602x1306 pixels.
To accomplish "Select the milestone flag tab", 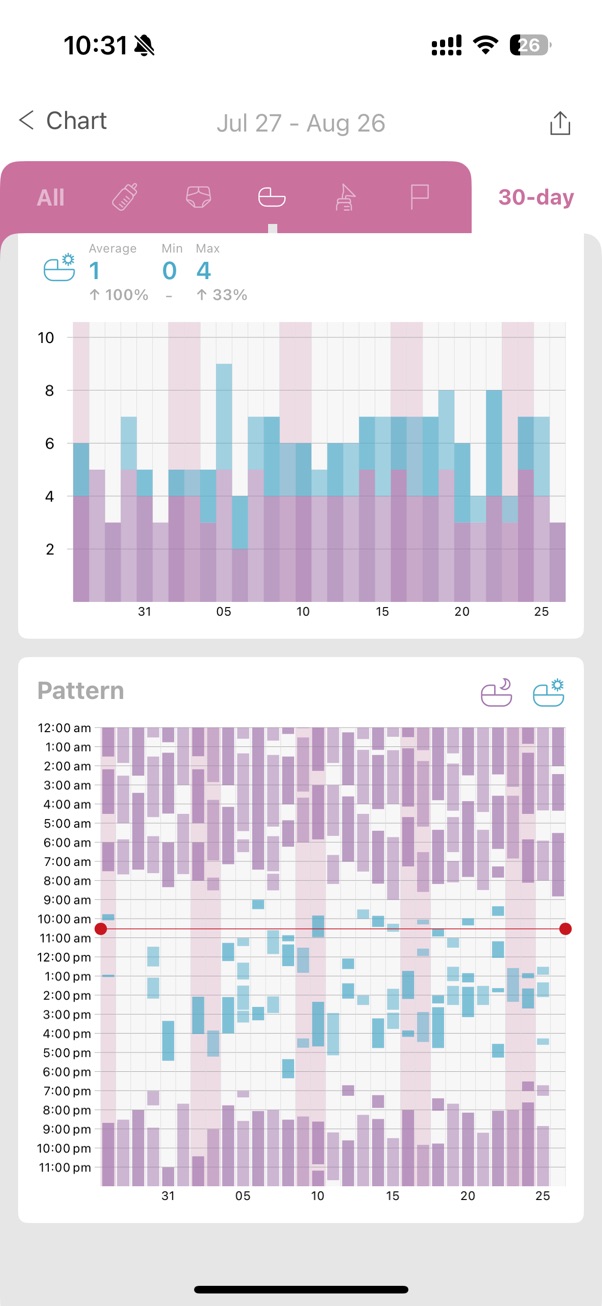I will click(x=419, y=197).
